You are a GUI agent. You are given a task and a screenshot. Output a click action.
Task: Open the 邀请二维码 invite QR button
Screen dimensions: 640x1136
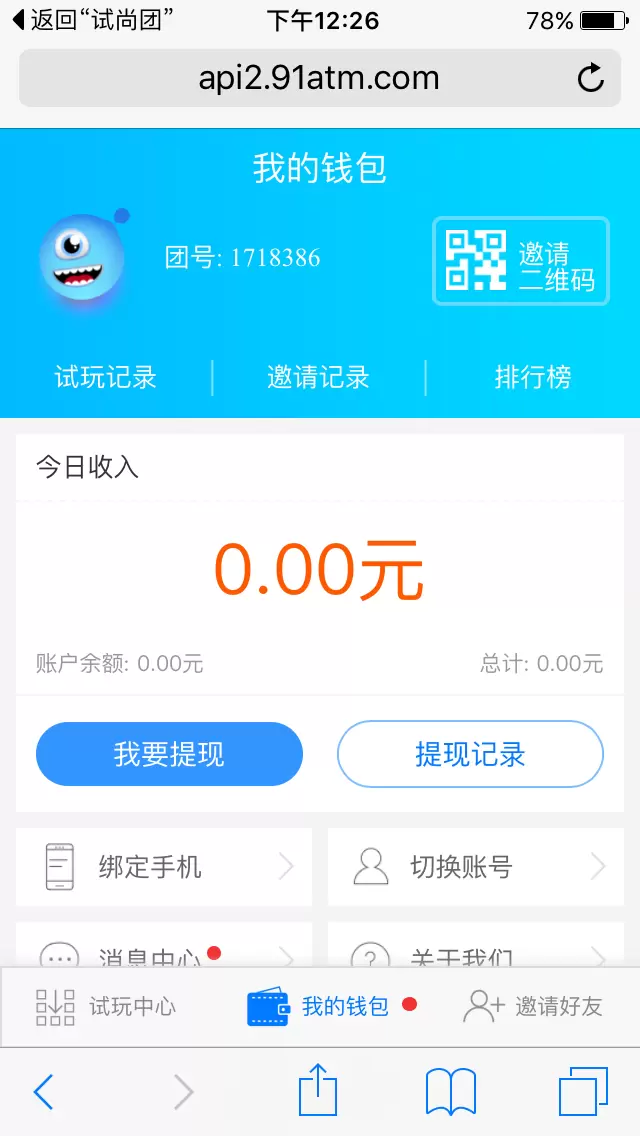coord(520,261)
